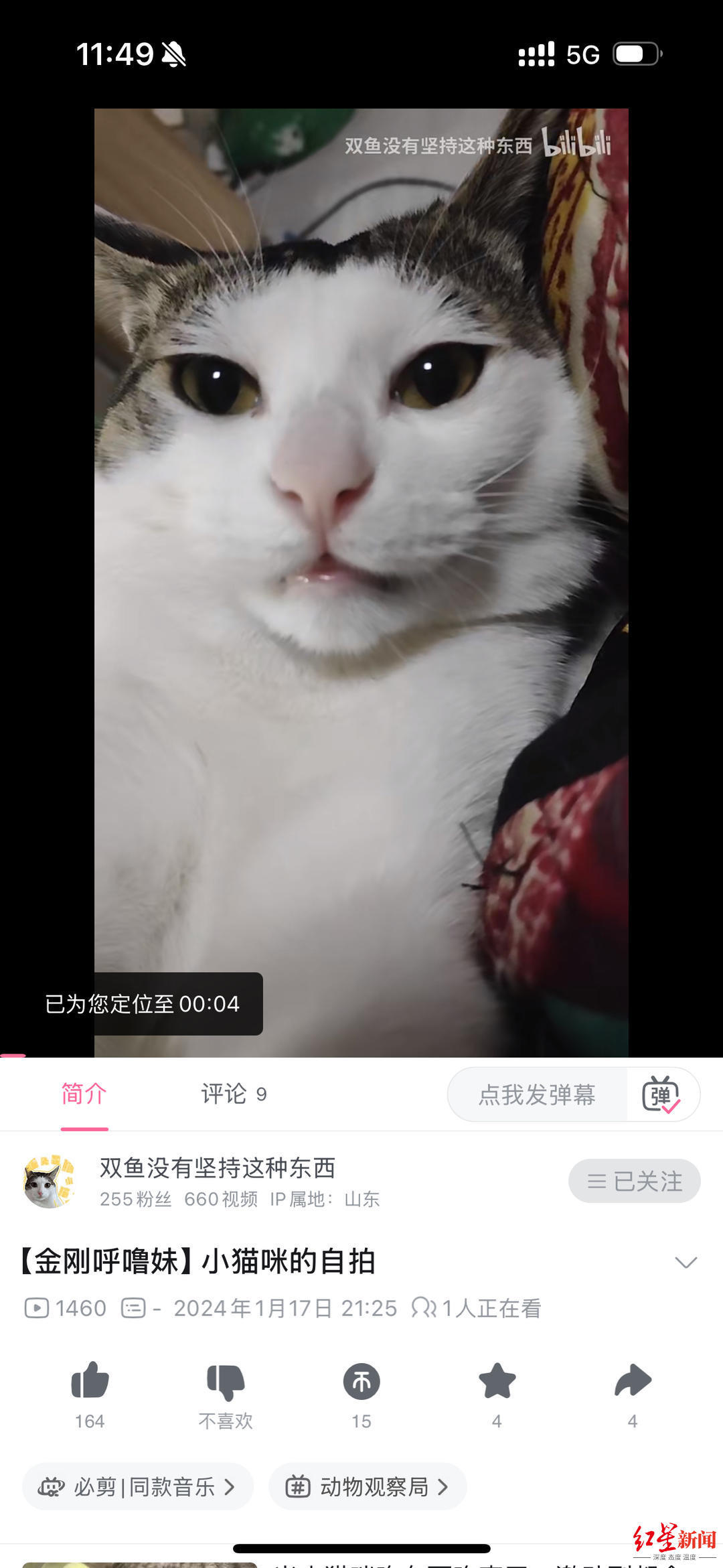Tap the 已关注 follow button
Viewport: 723px width, 1568px height.
[x=634, y=1181]
